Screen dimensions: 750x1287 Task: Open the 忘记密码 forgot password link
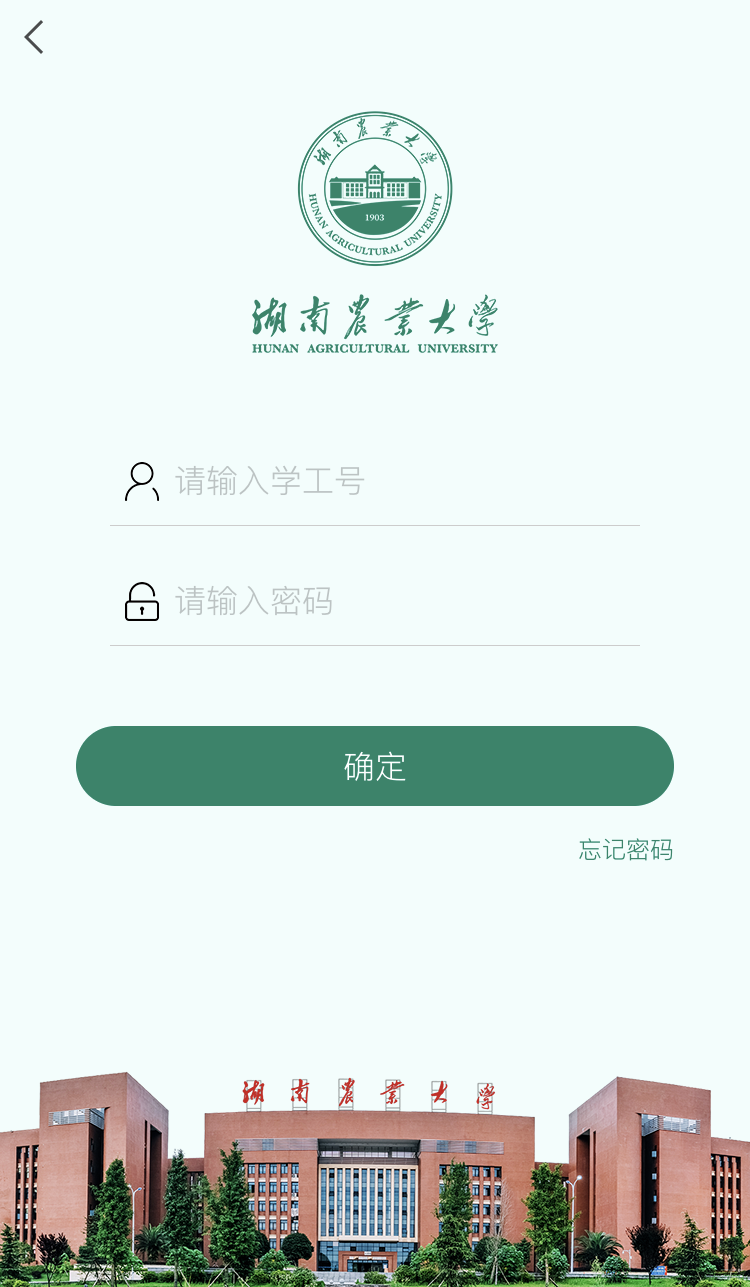click(626, 850)
